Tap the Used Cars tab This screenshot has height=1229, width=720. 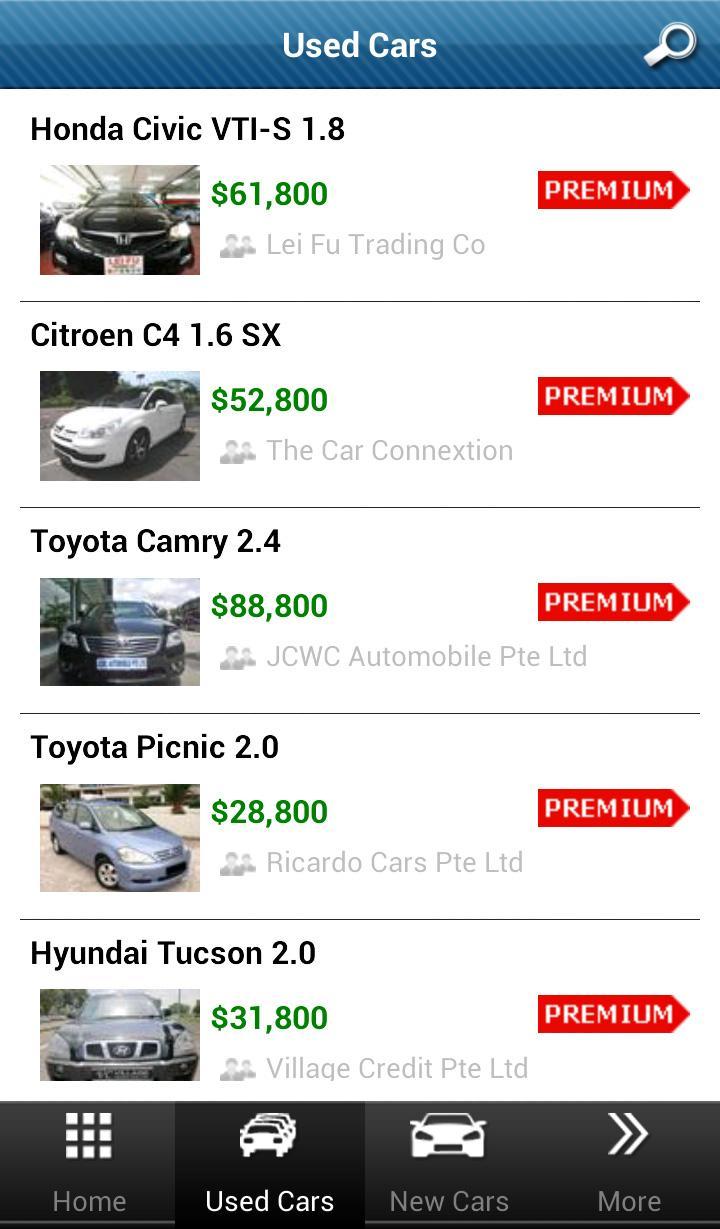pos(269,1164)
